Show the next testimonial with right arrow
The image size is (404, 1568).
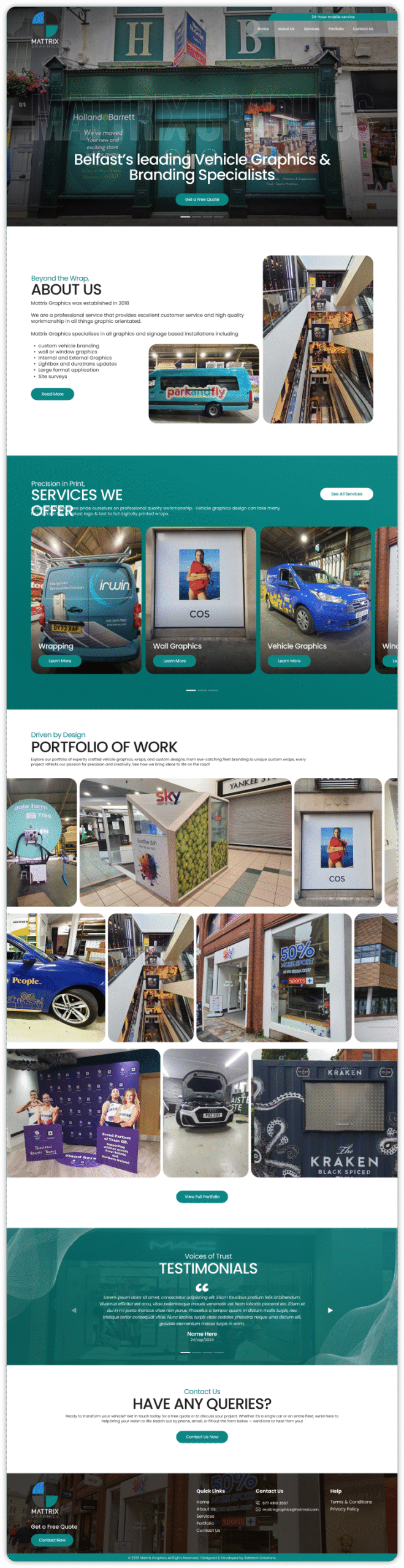pyautogui.click(x=330, y=1310)
